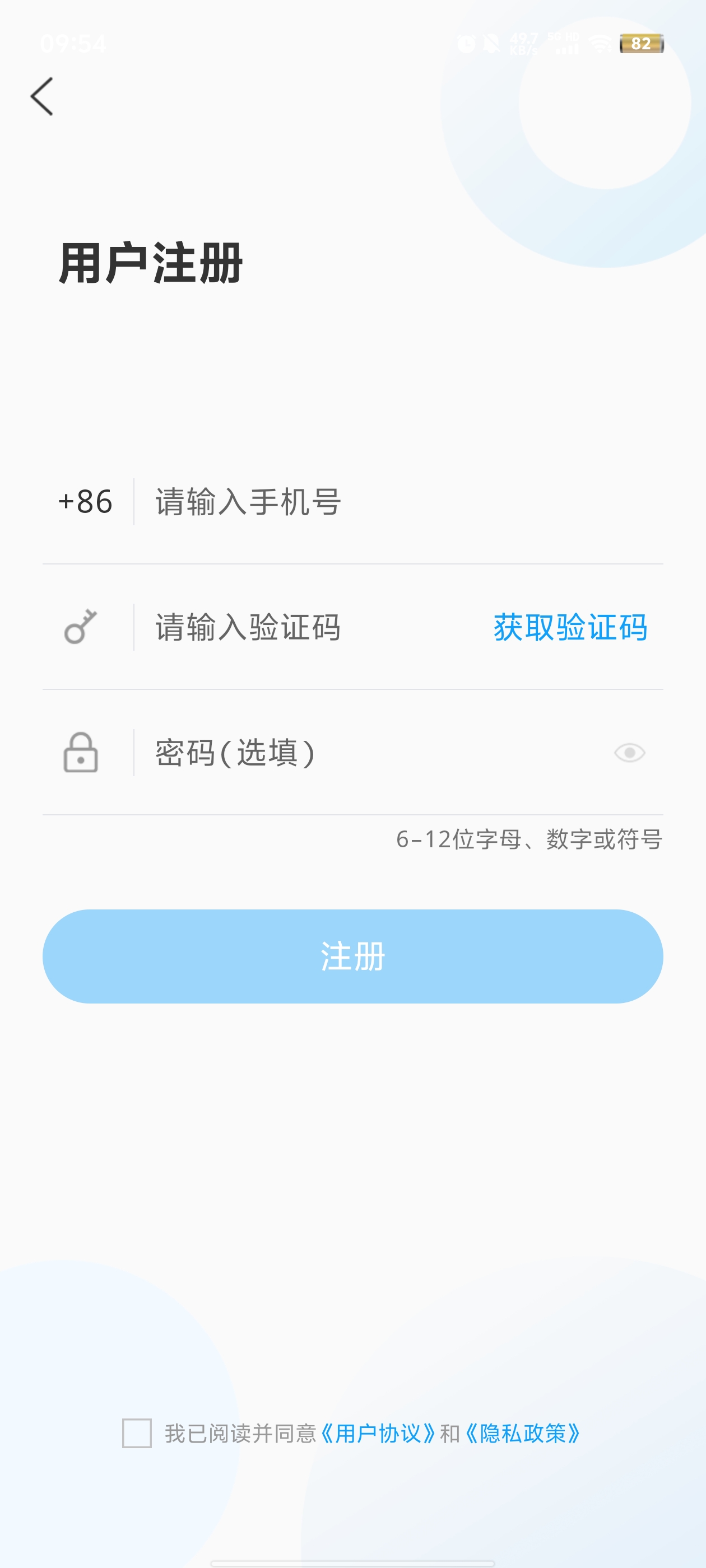Tap the network speed indicator showing 49.7 KB/s

523,44
